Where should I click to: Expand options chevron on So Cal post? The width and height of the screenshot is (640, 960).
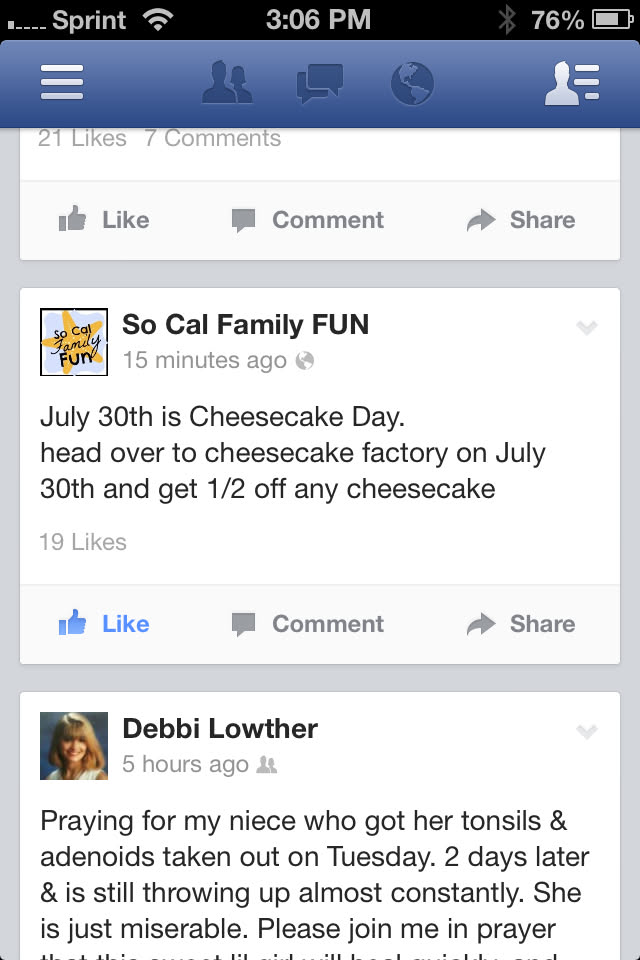point(587,327)
